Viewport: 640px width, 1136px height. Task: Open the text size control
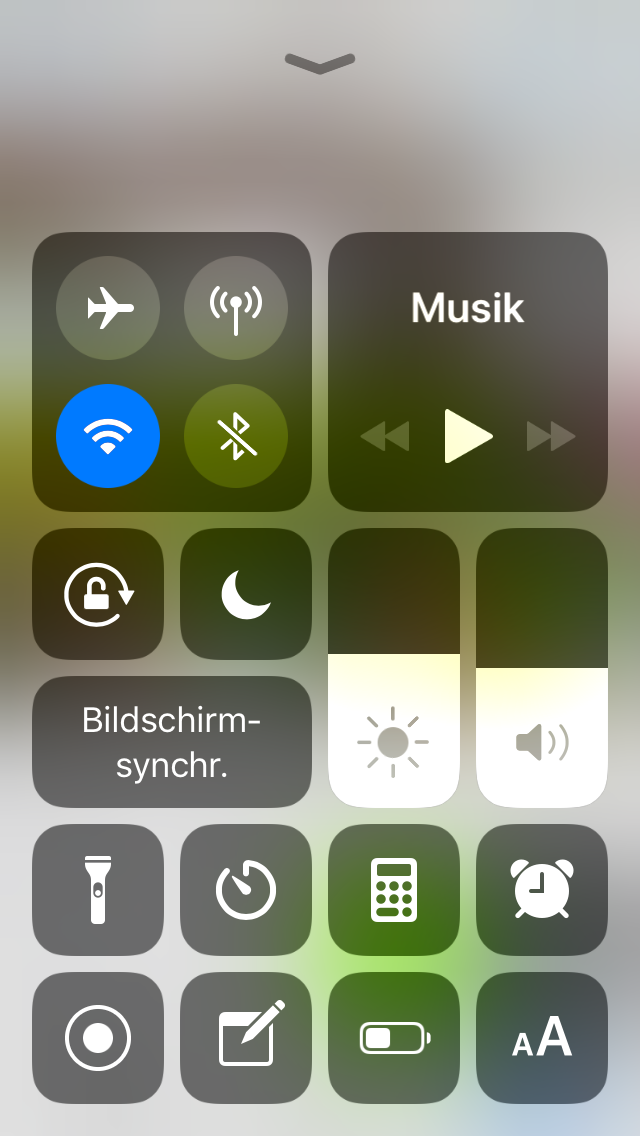pos(541,1037)
